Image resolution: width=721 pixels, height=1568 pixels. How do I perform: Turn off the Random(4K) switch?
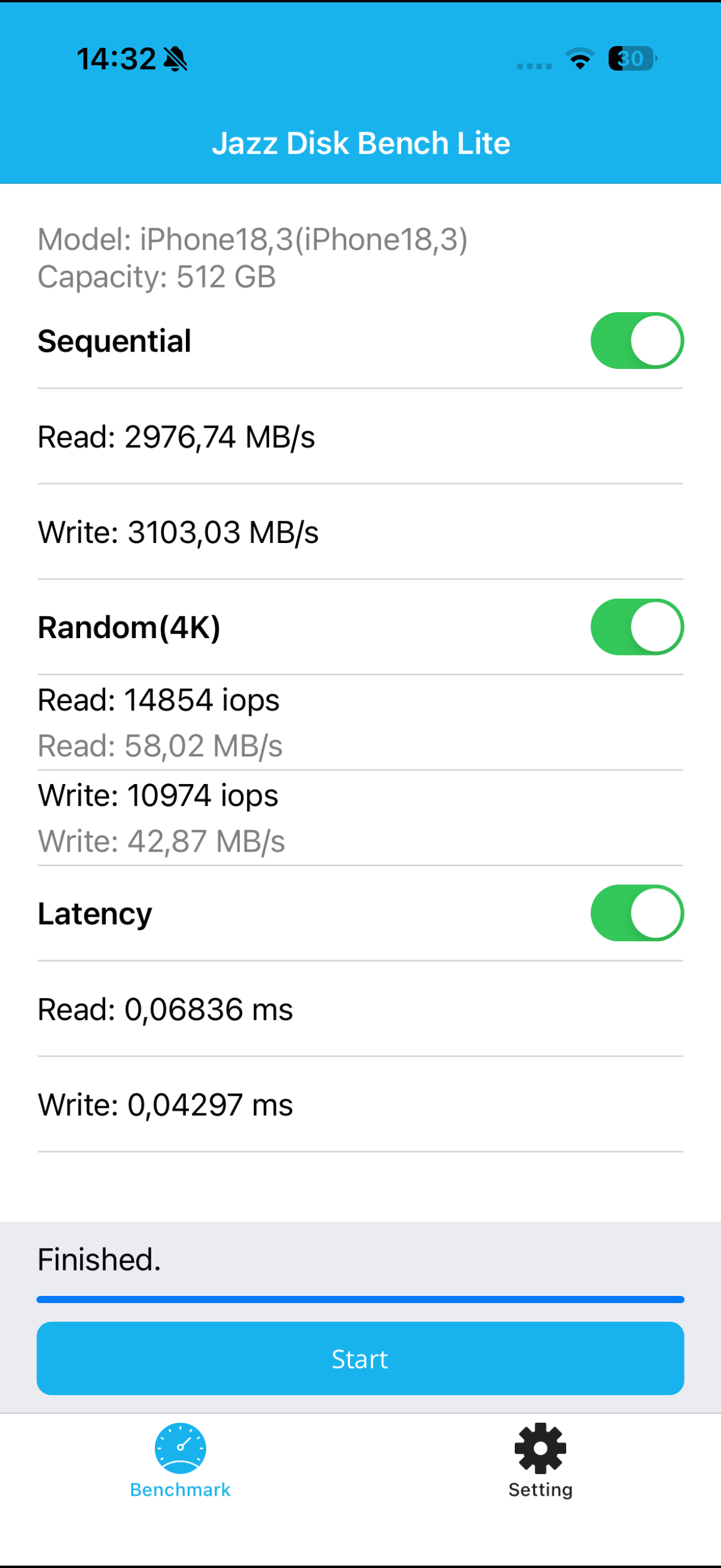[x=637, y=627]
